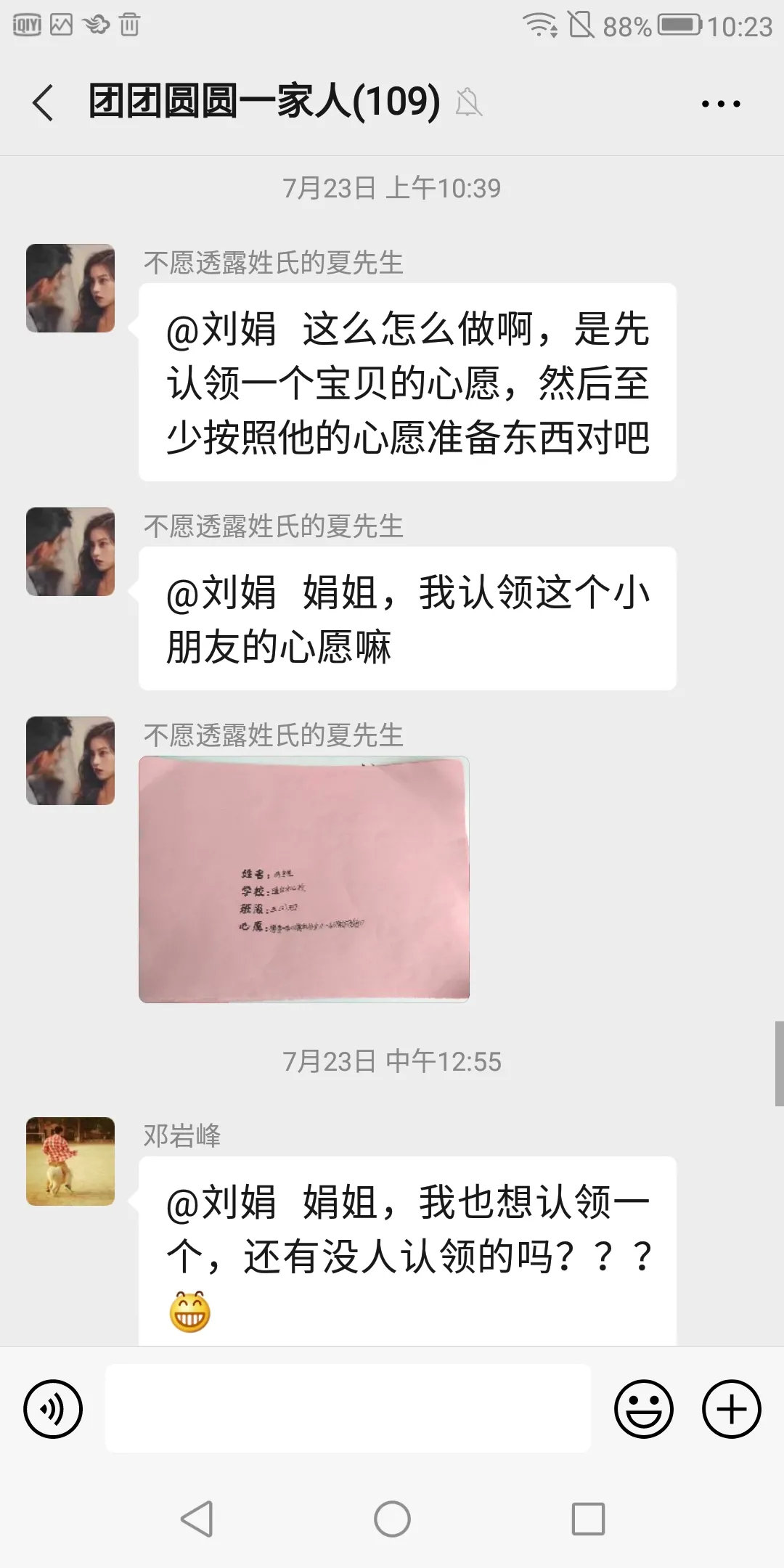The image size is (784, 1568).
Task: Go back from the group chat
Action: click(44, 102)
